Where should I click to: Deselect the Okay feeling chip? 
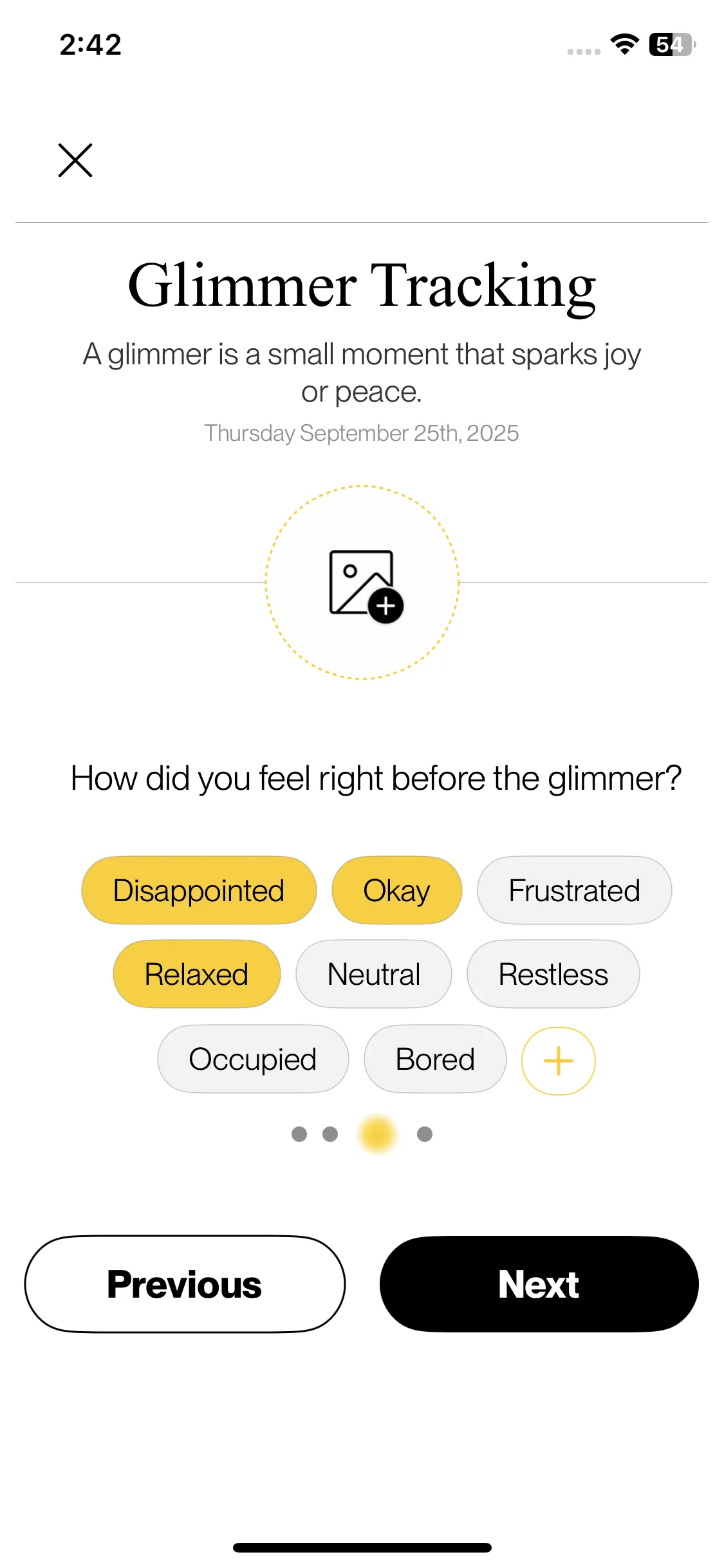tap(396, 891)
